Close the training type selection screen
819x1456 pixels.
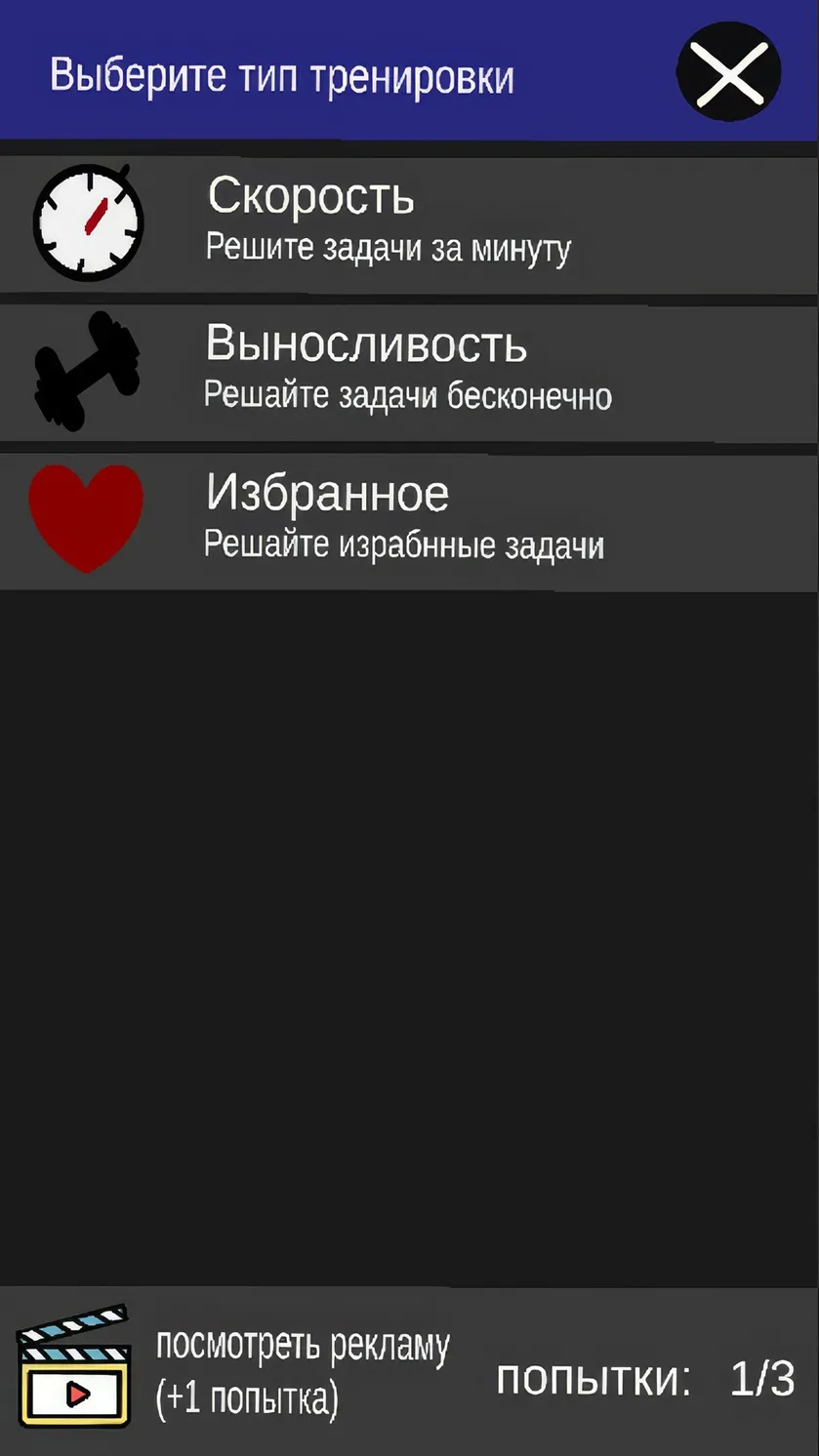pos(728,72)
